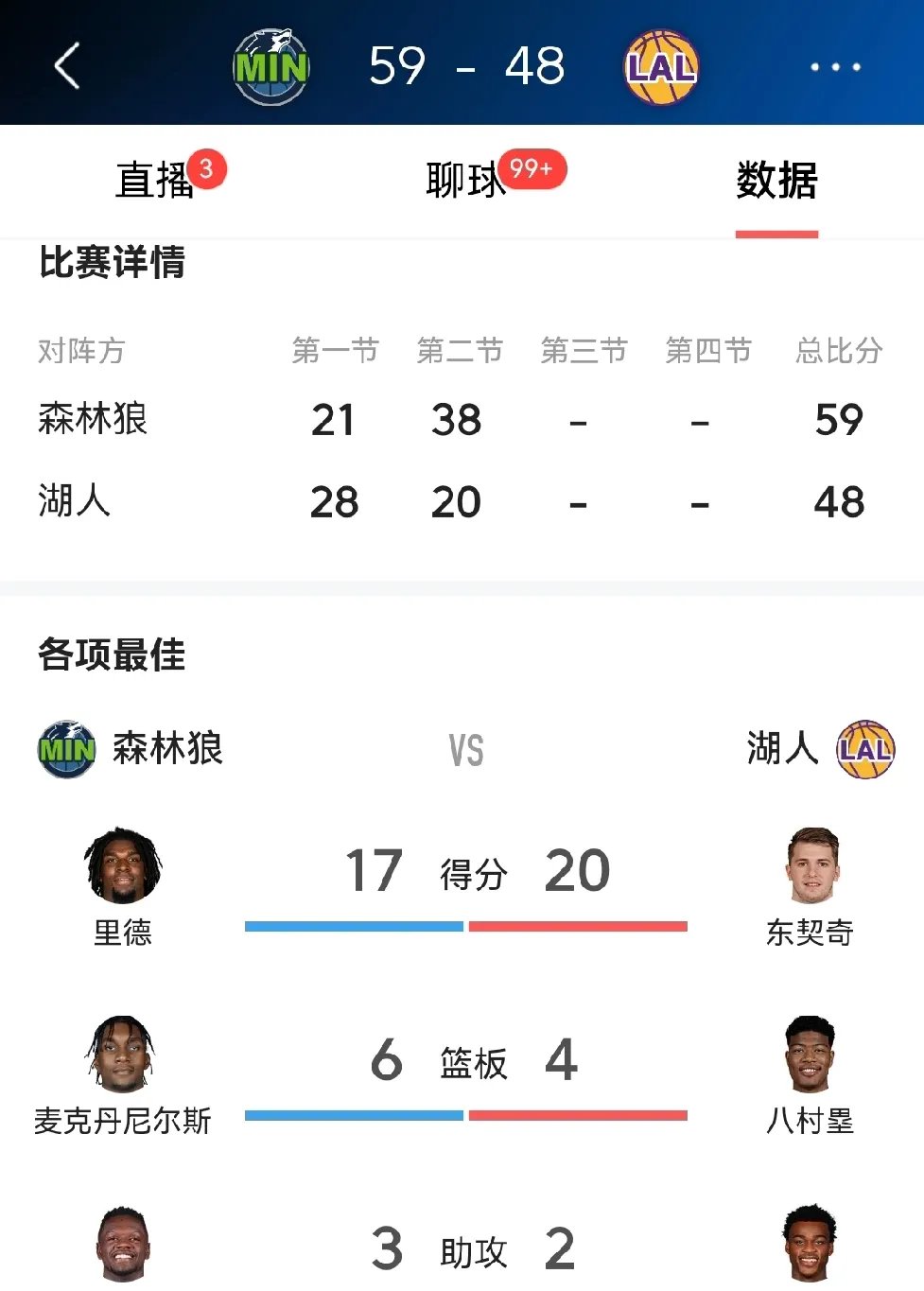Open the three-dot overflow menu
The width and height of the screenshot is (924, 1291).
[x=835, y=67]
